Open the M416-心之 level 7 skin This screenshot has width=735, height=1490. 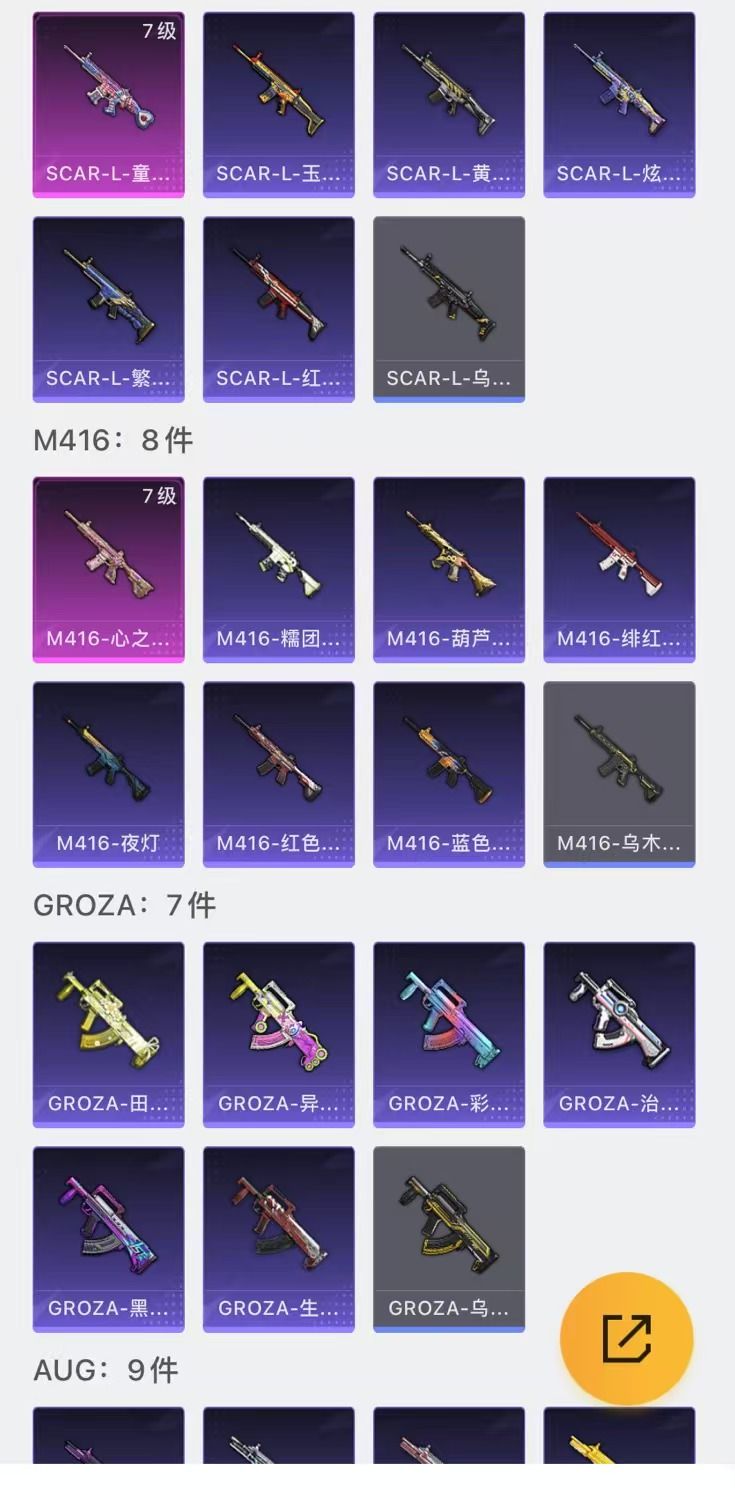(108, 569)
